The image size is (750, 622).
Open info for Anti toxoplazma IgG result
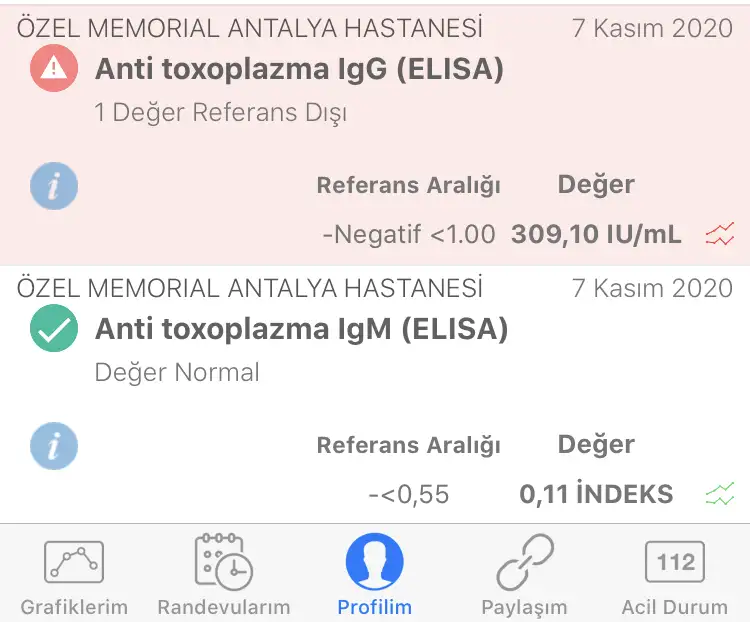tap(53, 186)
